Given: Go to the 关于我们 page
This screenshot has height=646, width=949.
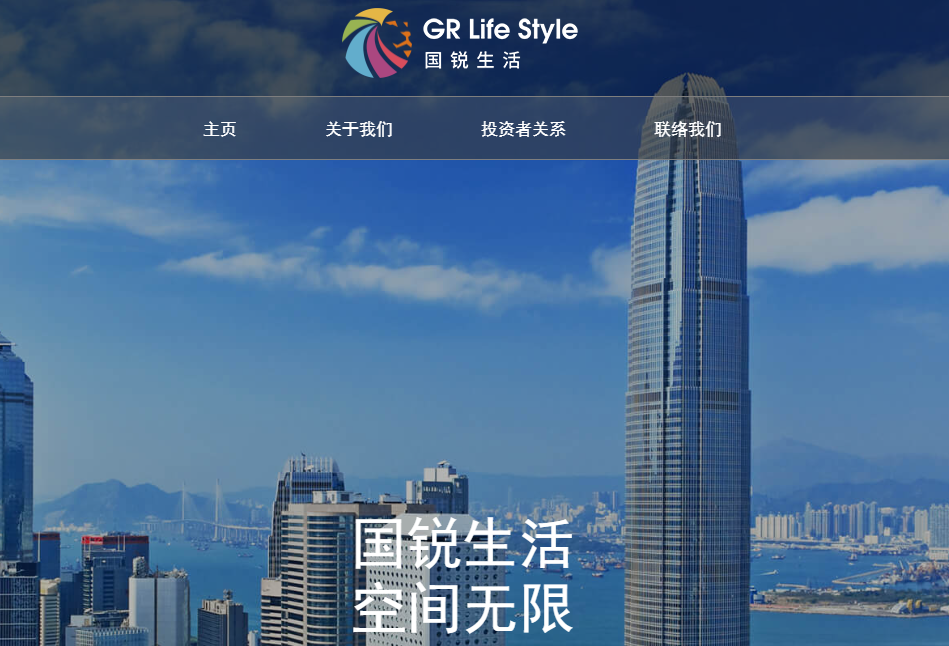Looking at the screenshot, I should (359, 129).
